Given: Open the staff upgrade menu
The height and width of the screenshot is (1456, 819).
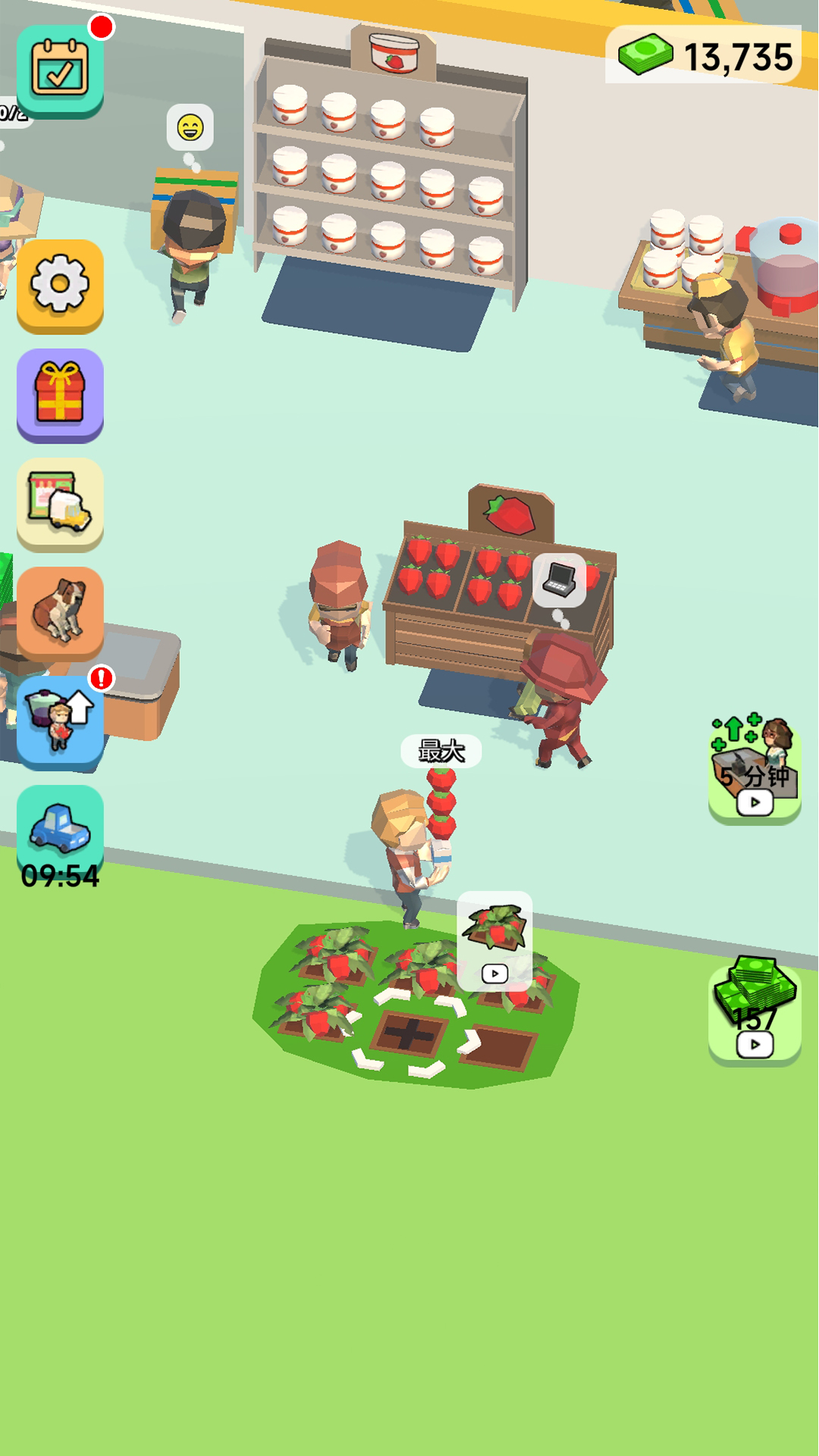Looking at the screenshot, I should 60,720.
